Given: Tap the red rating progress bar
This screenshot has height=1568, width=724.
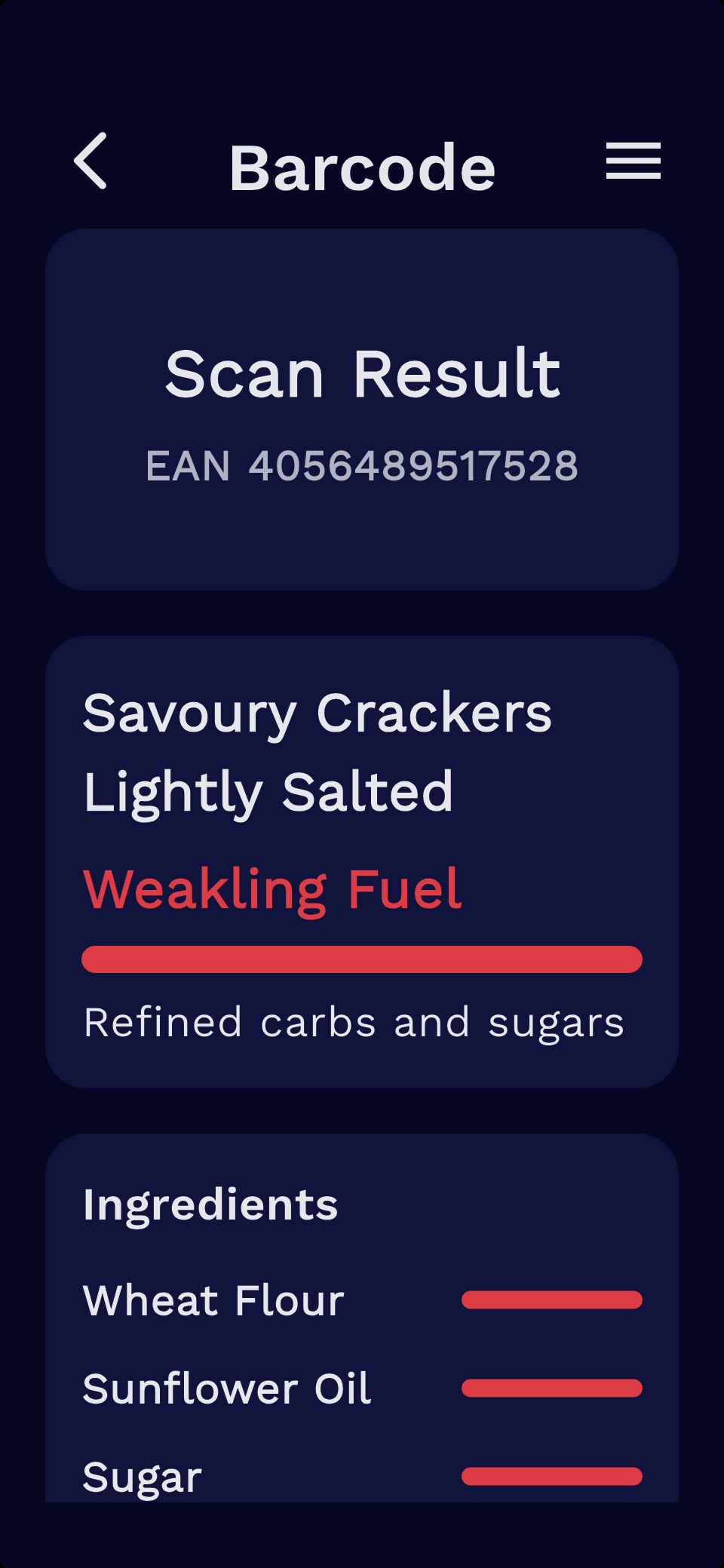Looking at the screenshot, I should pos(362,958).
